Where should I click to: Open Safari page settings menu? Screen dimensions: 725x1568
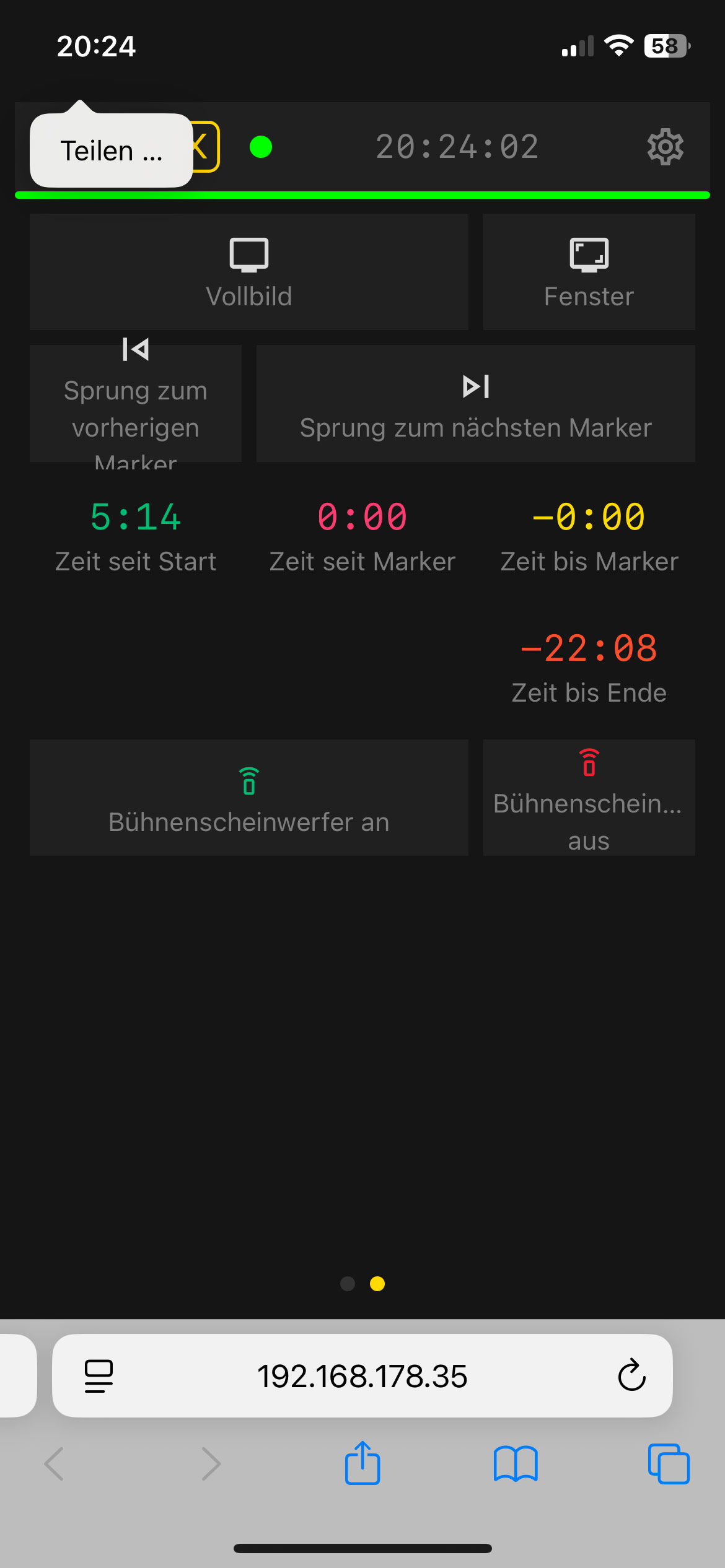pyautogui.click(x=99, y=1376)
